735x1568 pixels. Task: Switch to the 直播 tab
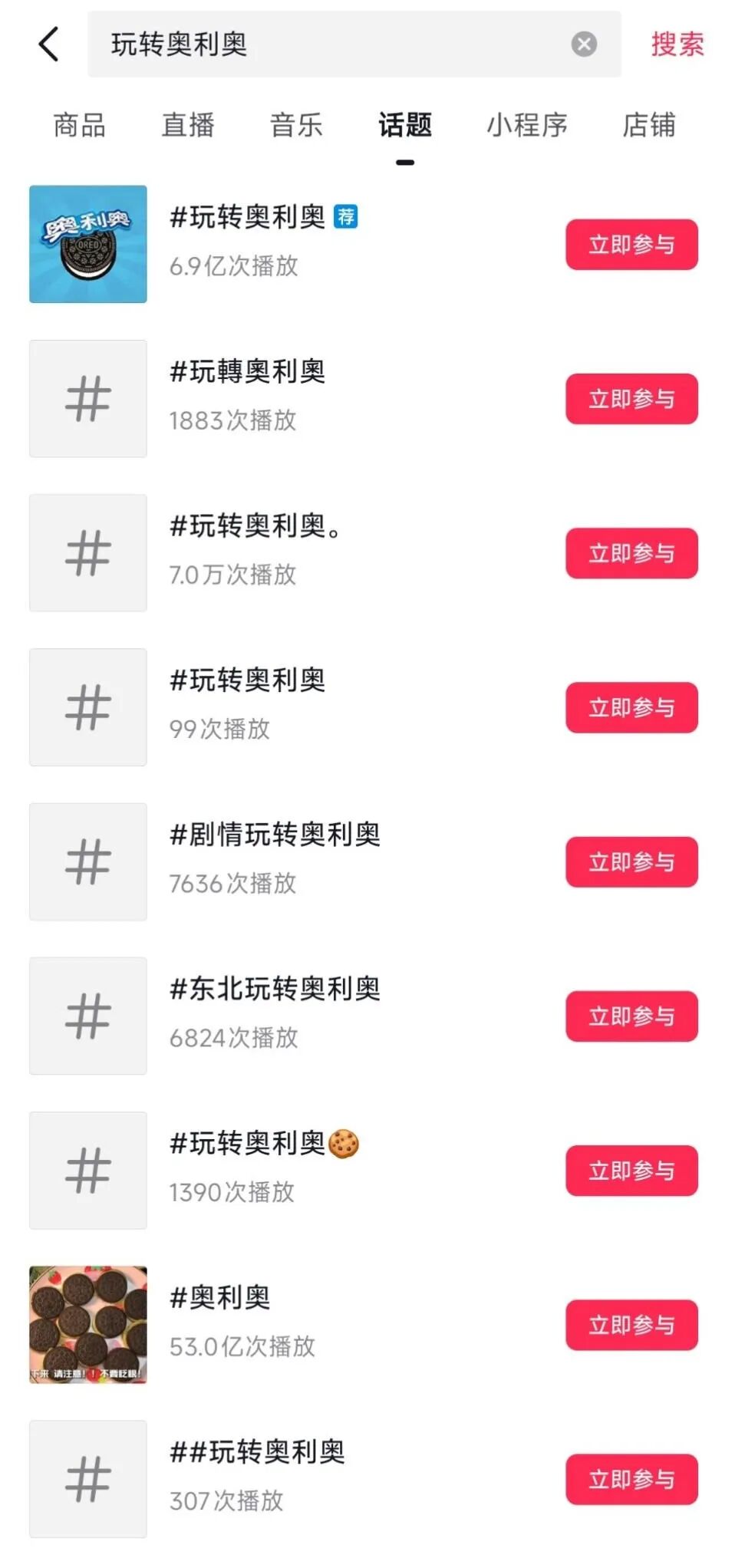[x=188, y=125]
